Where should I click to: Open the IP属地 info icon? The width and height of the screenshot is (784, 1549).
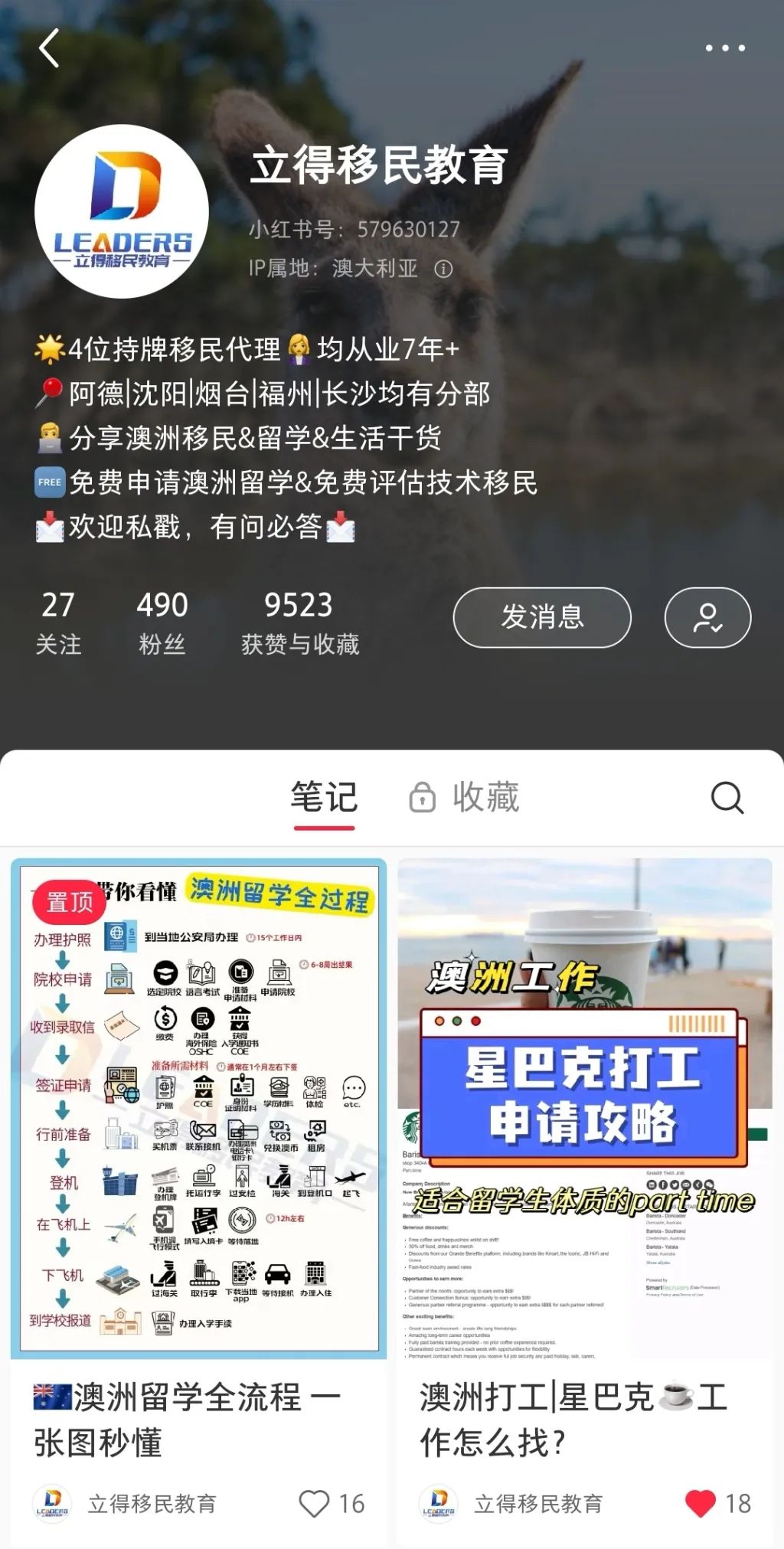click(x=443, y=269)
